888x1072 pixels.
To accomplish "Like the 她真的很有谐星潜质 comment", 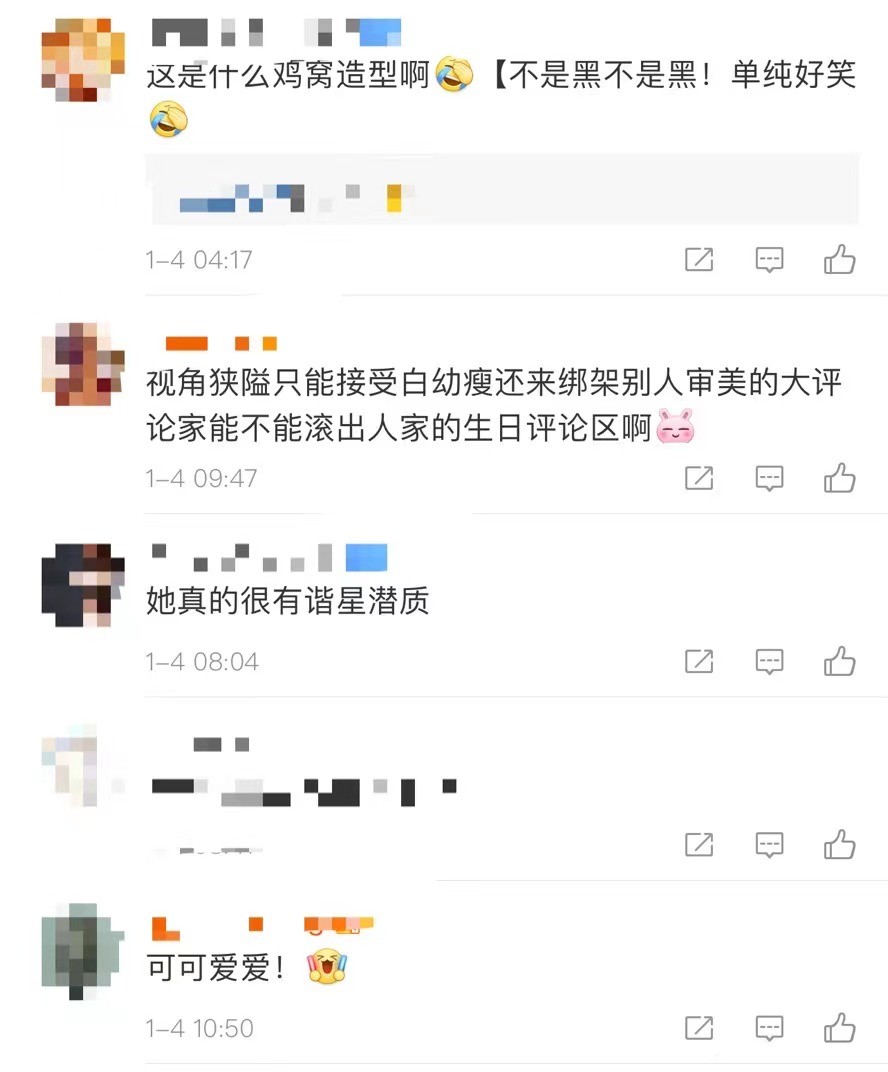I will click(839, 661).
